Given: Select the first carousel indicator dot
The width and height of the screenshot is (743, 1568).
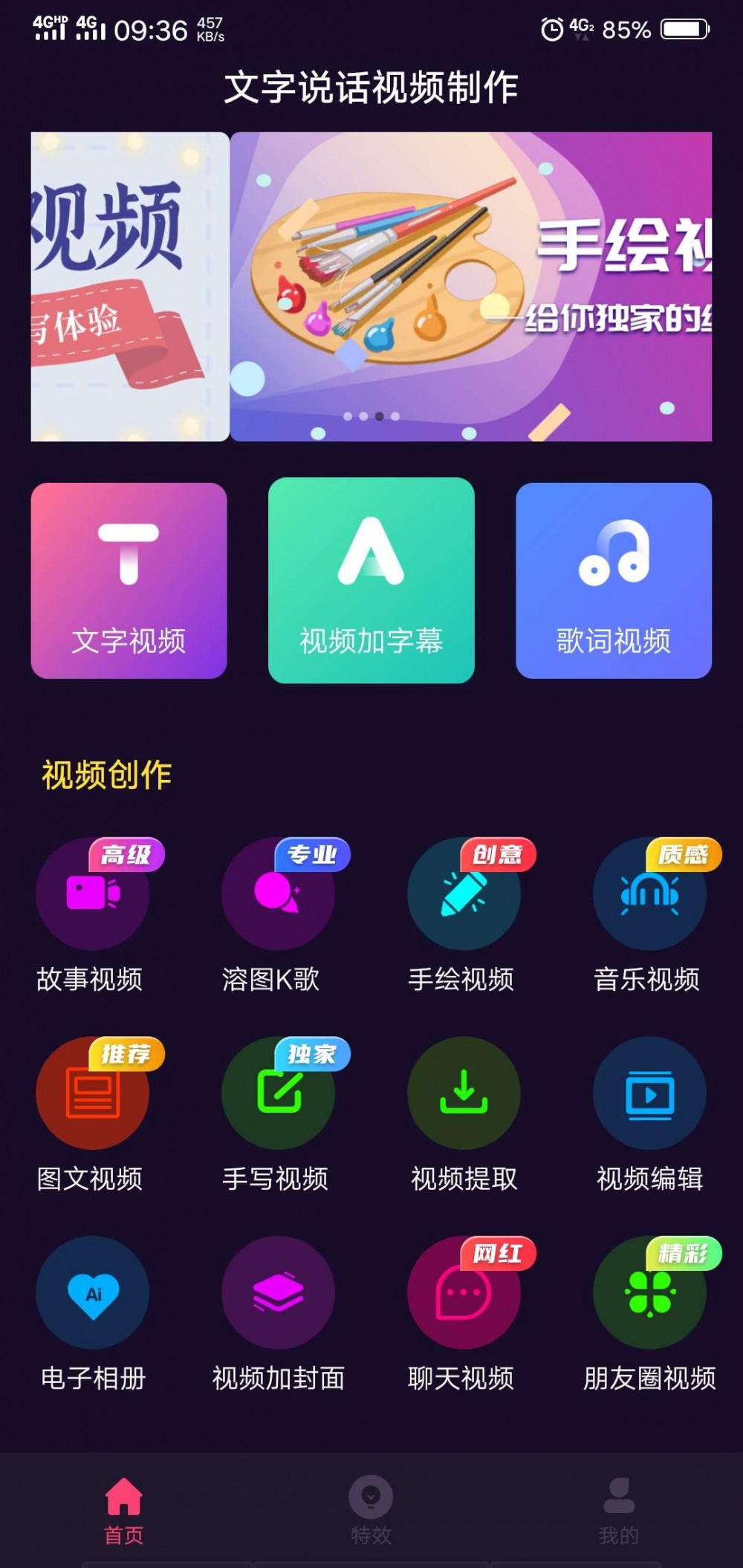Looking at the screenshot, I should pos(348,417).
